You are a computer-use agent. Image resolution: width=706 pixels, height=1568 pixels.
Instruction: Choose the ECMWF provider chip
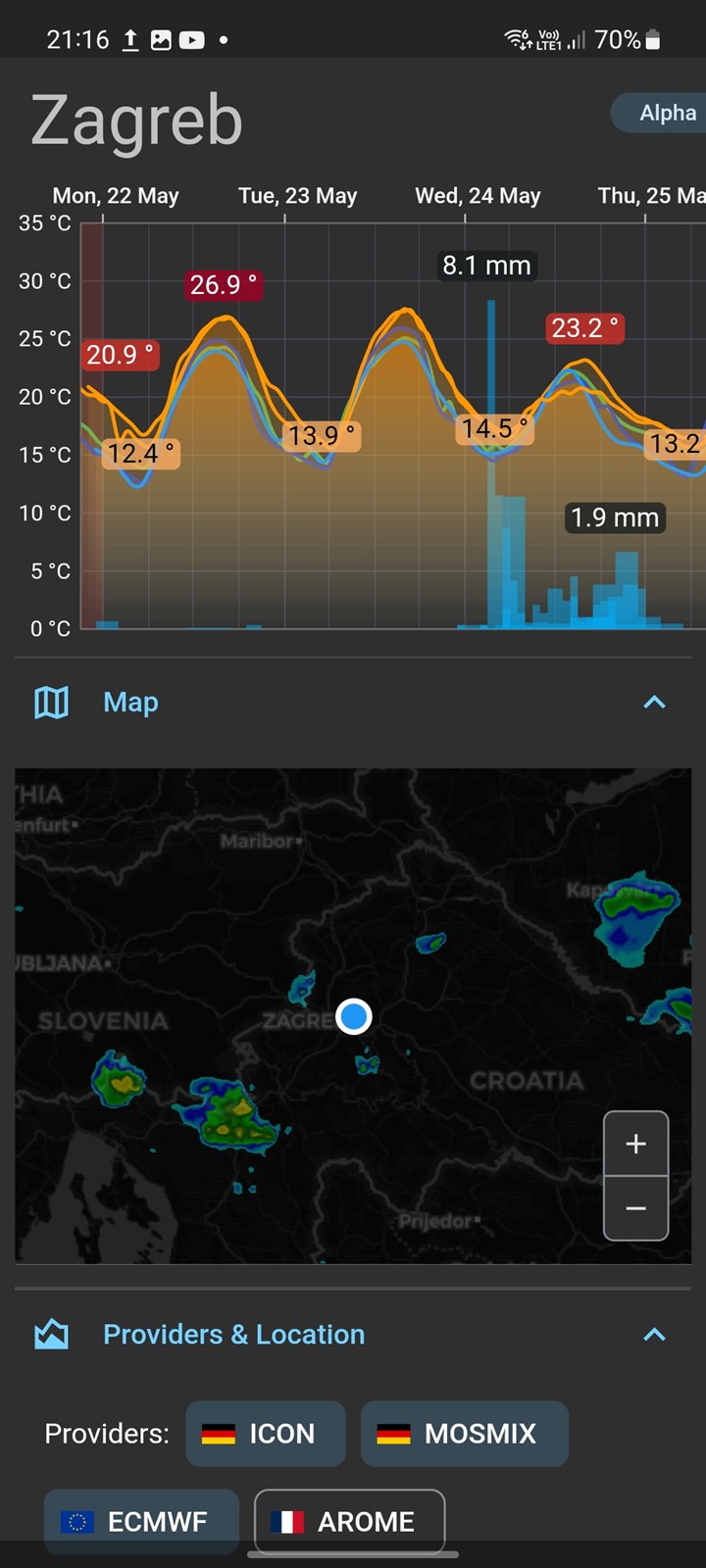coord(141,1521)
